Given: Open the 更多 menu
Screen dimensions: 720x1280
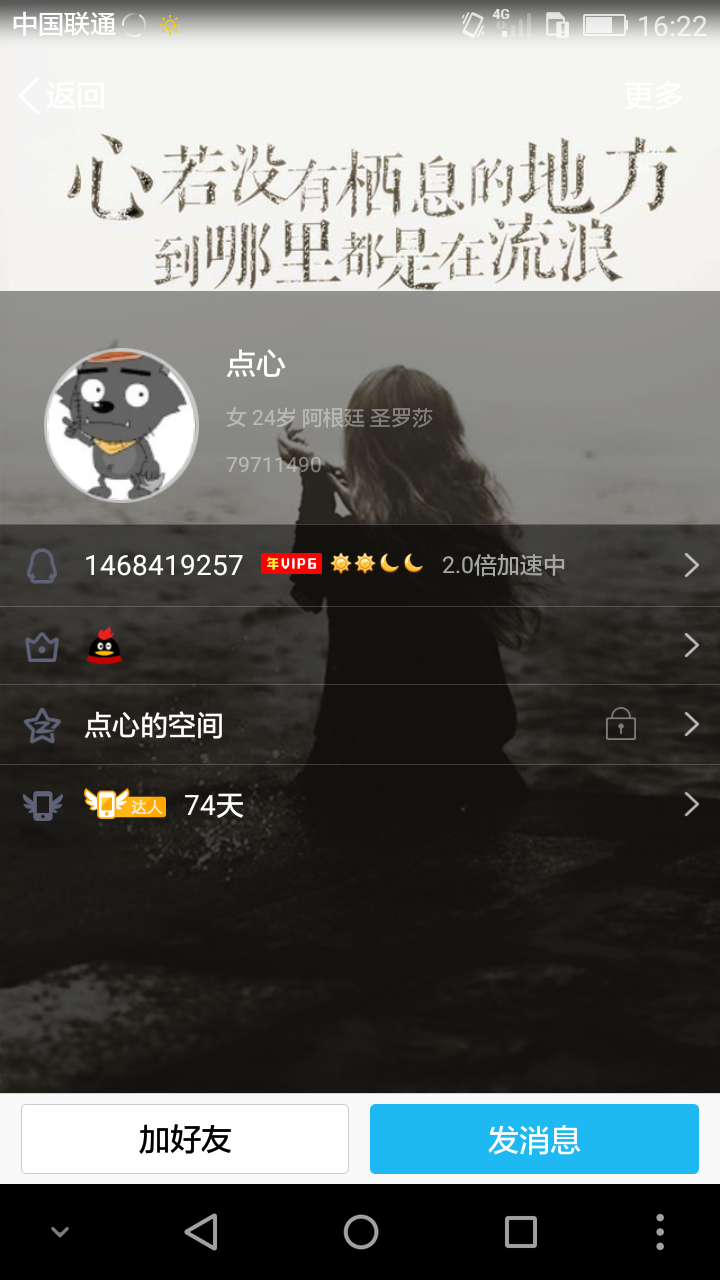Looking at the screenshot, I should [x=654, y=96].
